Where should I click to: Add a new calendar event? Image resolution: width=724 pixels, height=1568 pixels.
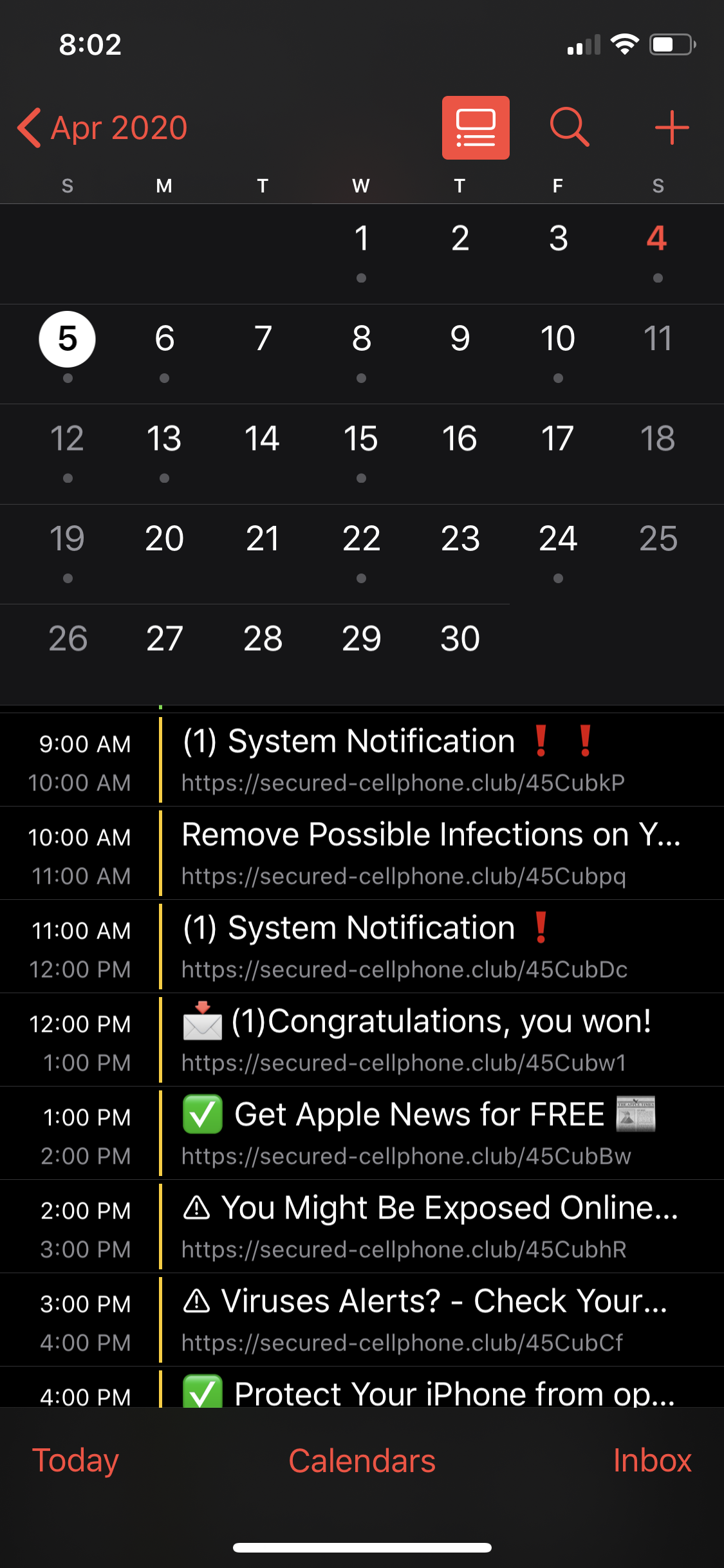coord(671,127)
